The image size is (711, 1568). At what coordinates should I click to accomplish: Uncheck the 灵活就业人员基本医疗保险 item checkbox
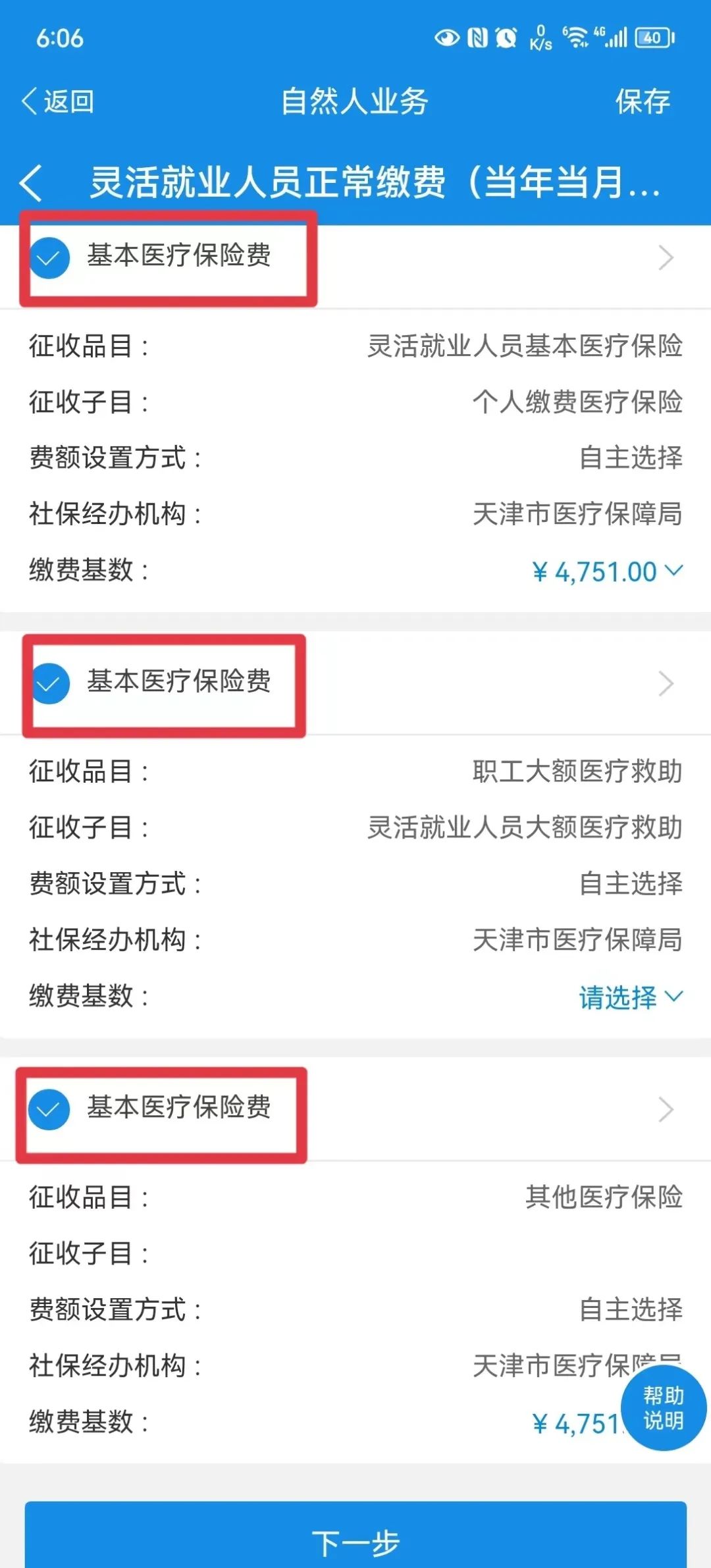pos(49,257)
